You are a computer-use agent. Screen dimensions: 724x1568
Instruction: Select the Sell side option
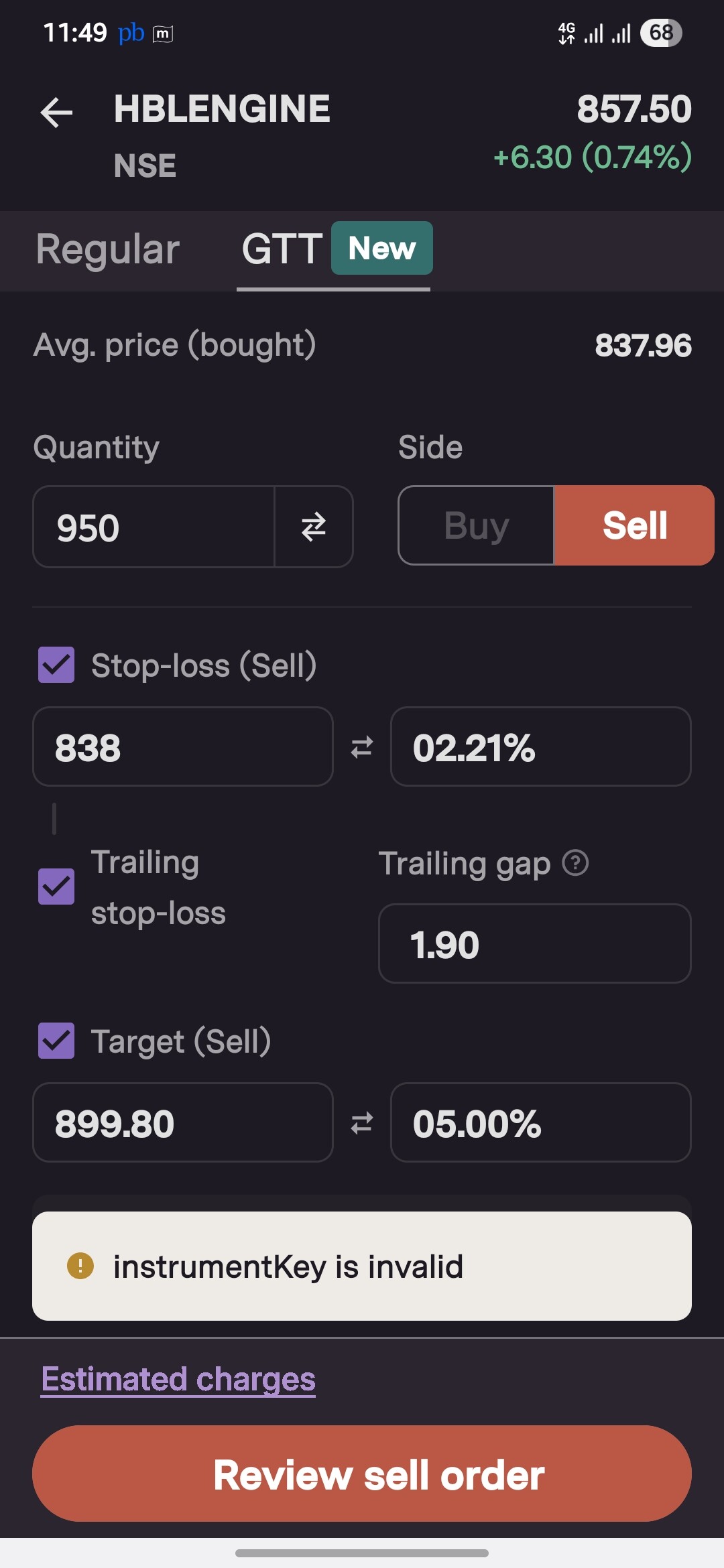pos(634,525)
